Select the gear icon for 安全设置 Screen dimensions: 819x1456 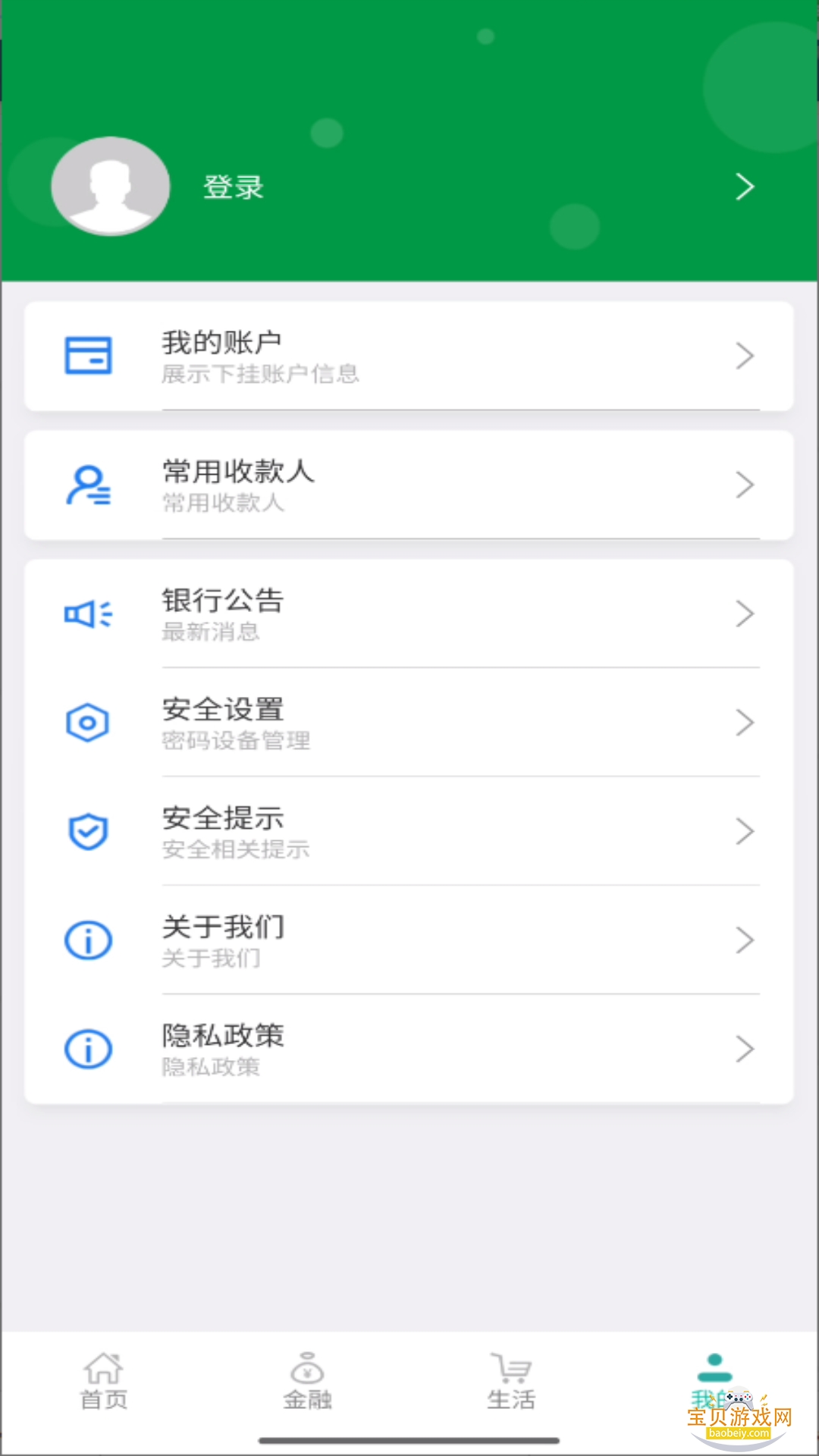(88, 723)
